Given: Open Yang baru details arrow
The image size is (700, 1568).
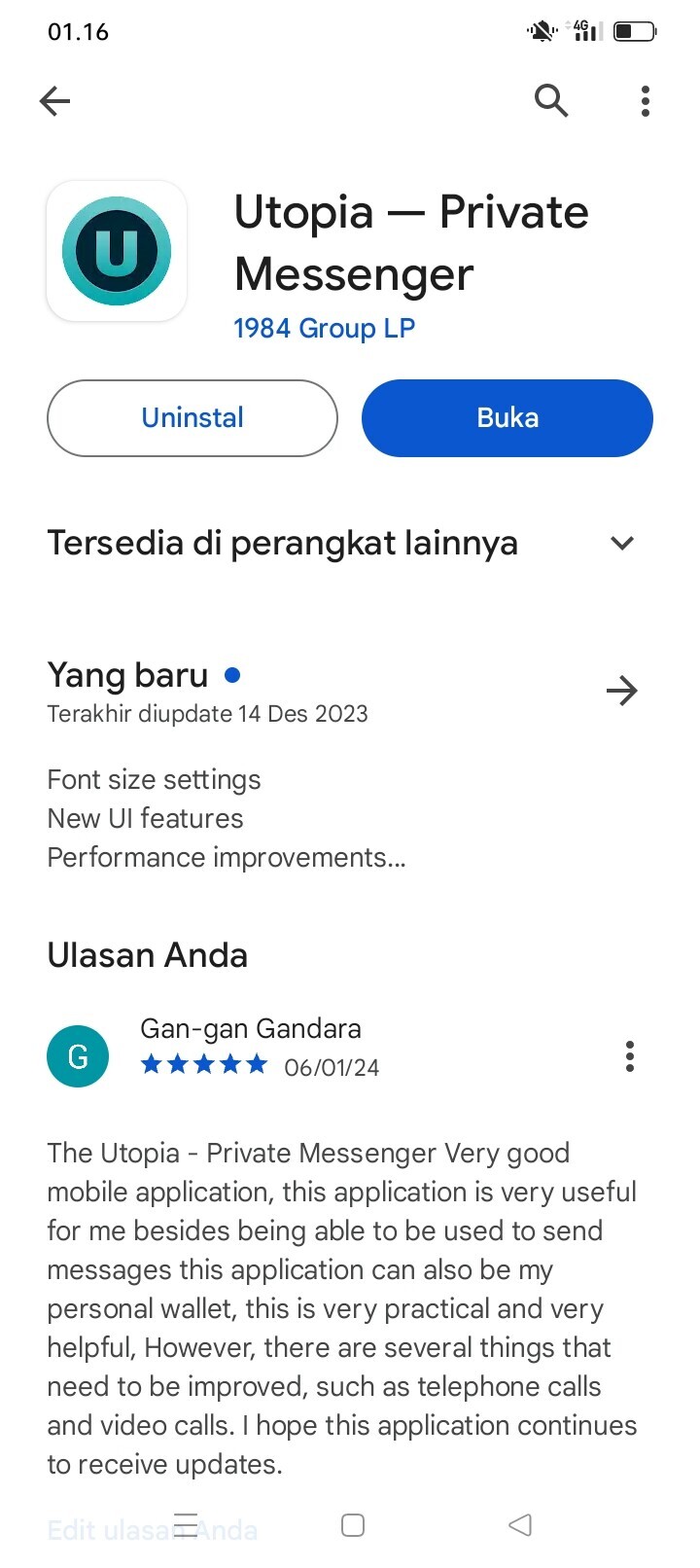Looking at the screenshot, I should coord(622,692).
